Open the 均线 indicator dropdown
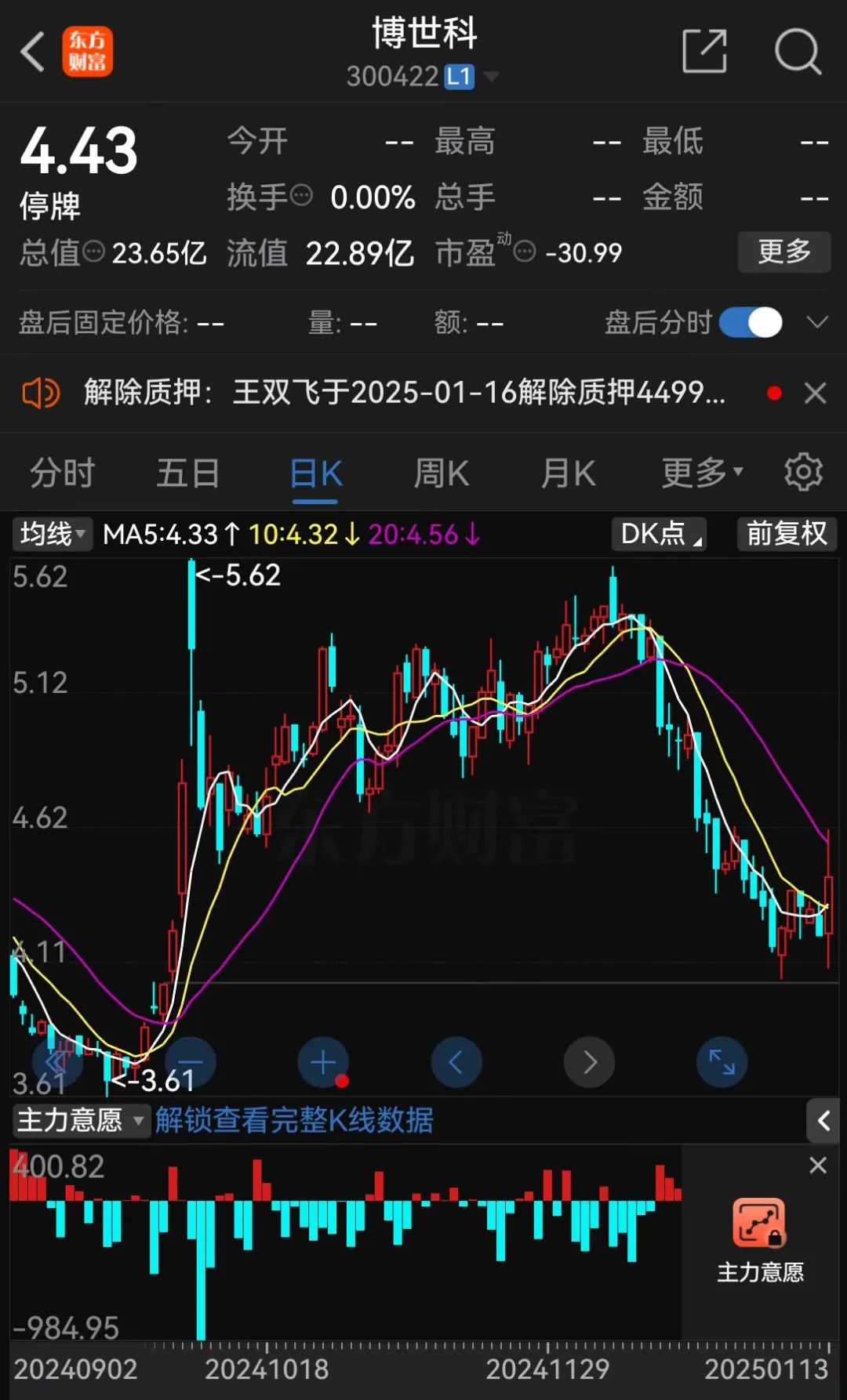This screenshot has height=1400, width=847. pos(52,534)
